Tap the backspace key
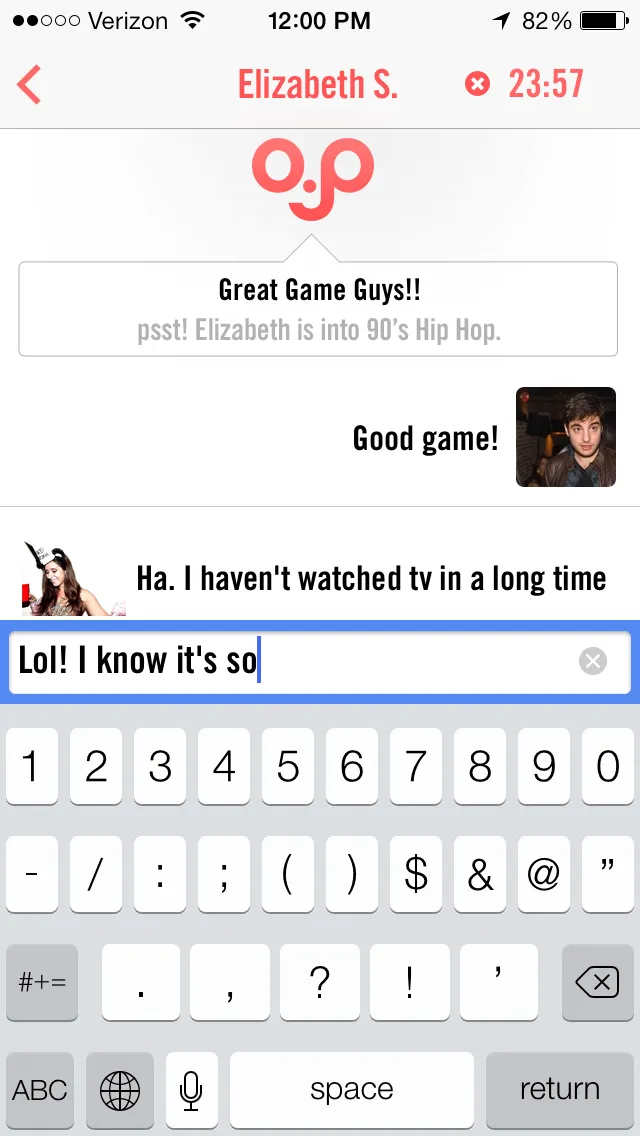The width and height of the screenshot is (640, 1136). click(597, 983)
